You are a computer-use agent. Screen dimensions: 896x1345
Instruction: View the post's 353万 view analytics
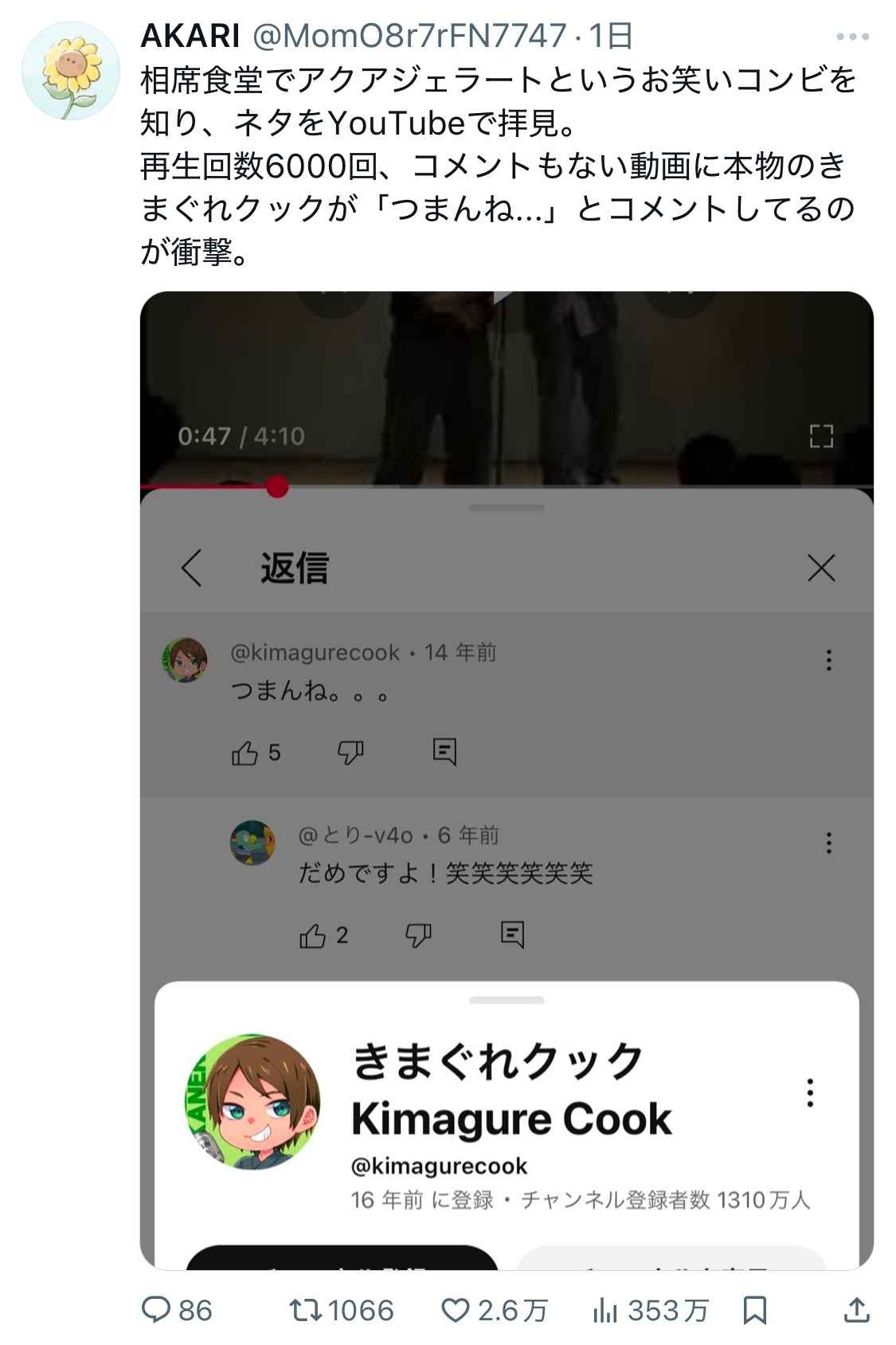click(x=606, y=1309)
